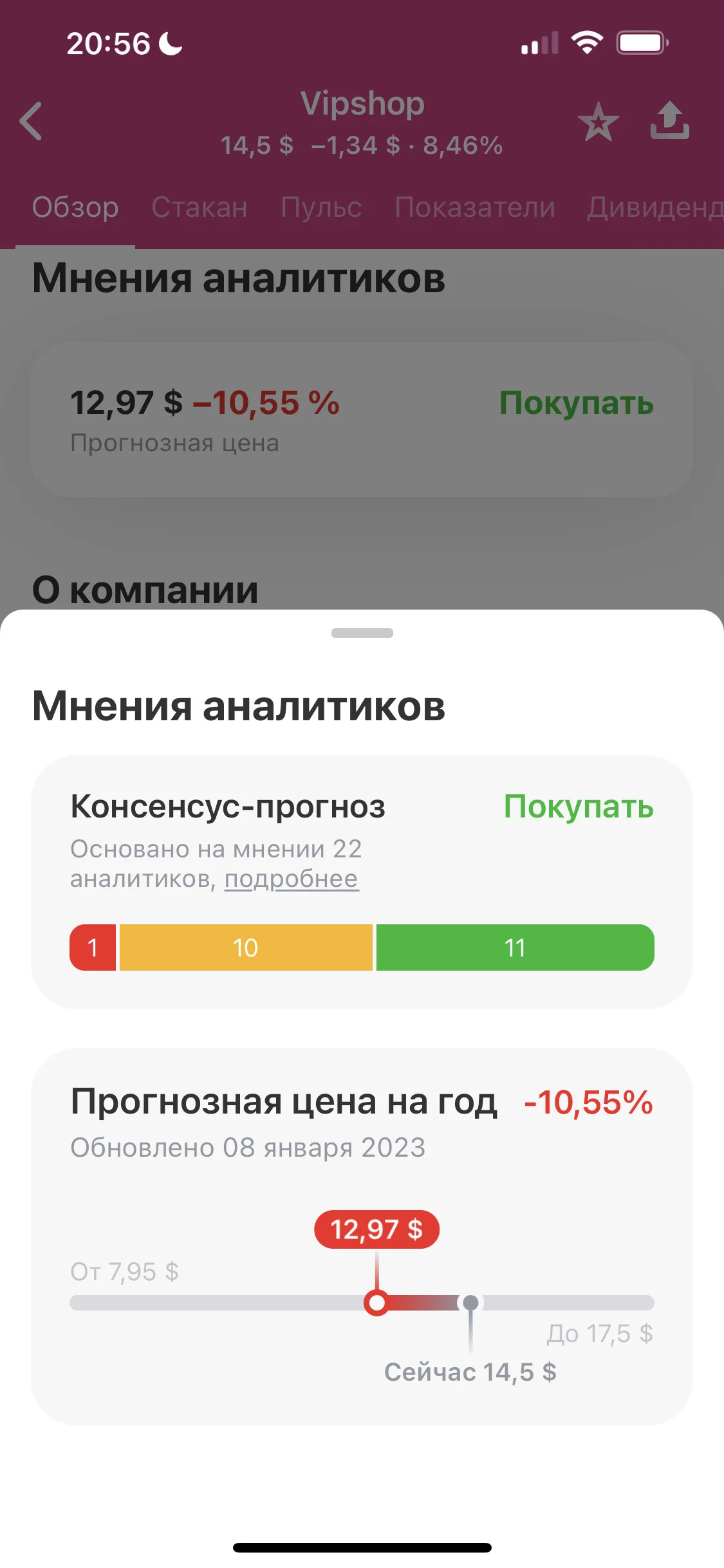Tap the bottom sheet drag handle

362,633
